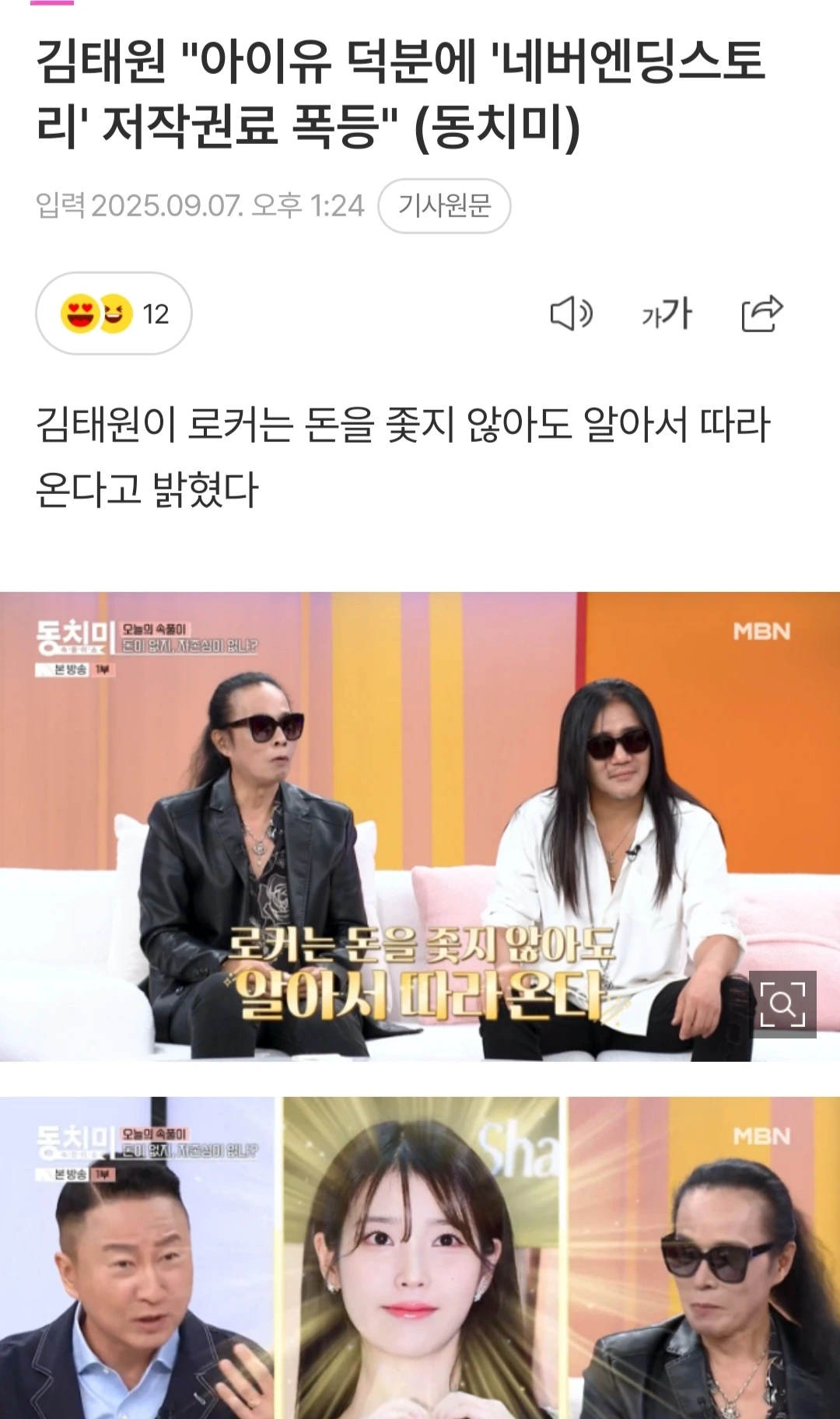840x1419 pixels.
Task: Open the original article via 기사원문
Action: coord(444,206)
